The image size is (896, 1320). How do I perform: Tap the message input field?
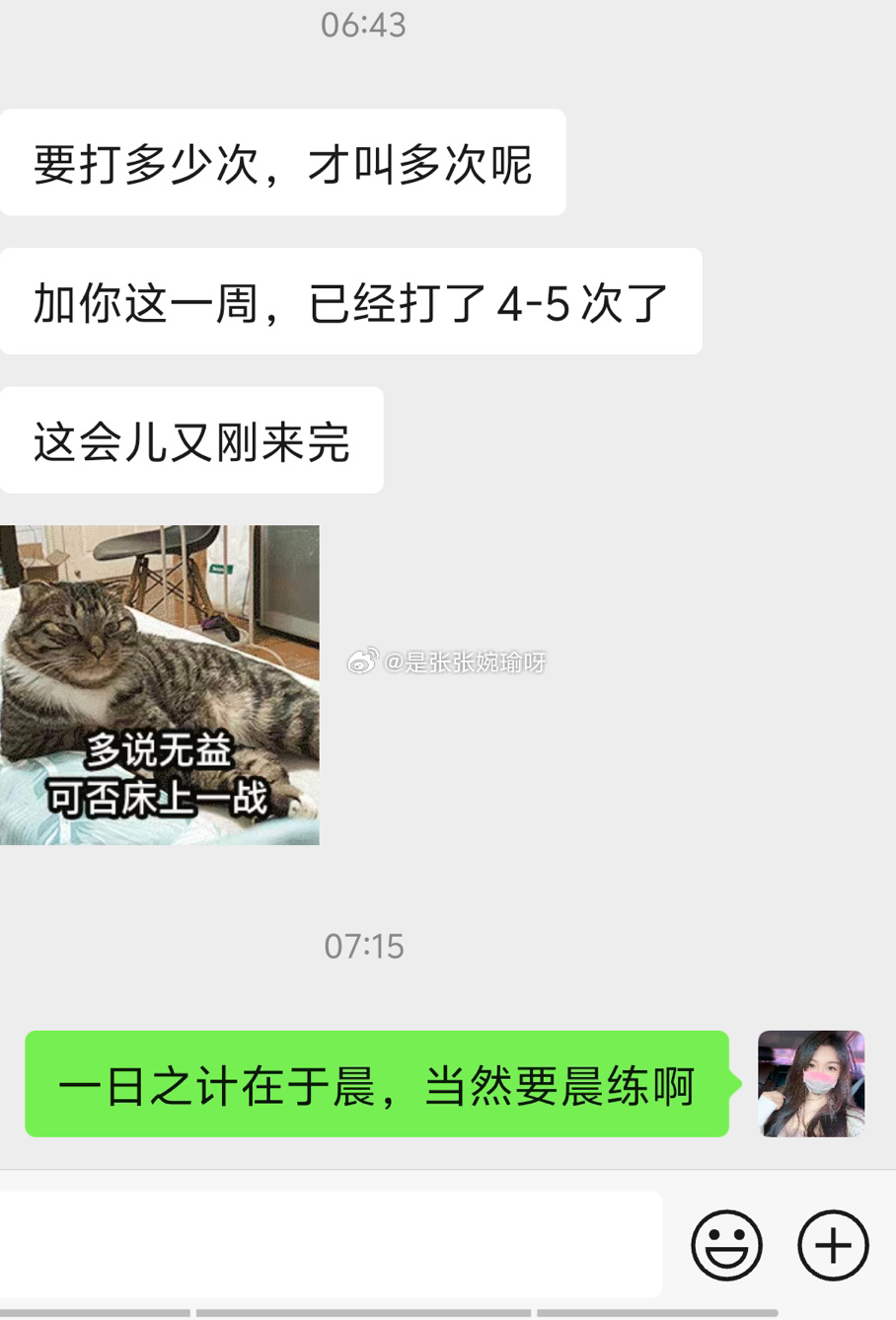point(331,1244)
